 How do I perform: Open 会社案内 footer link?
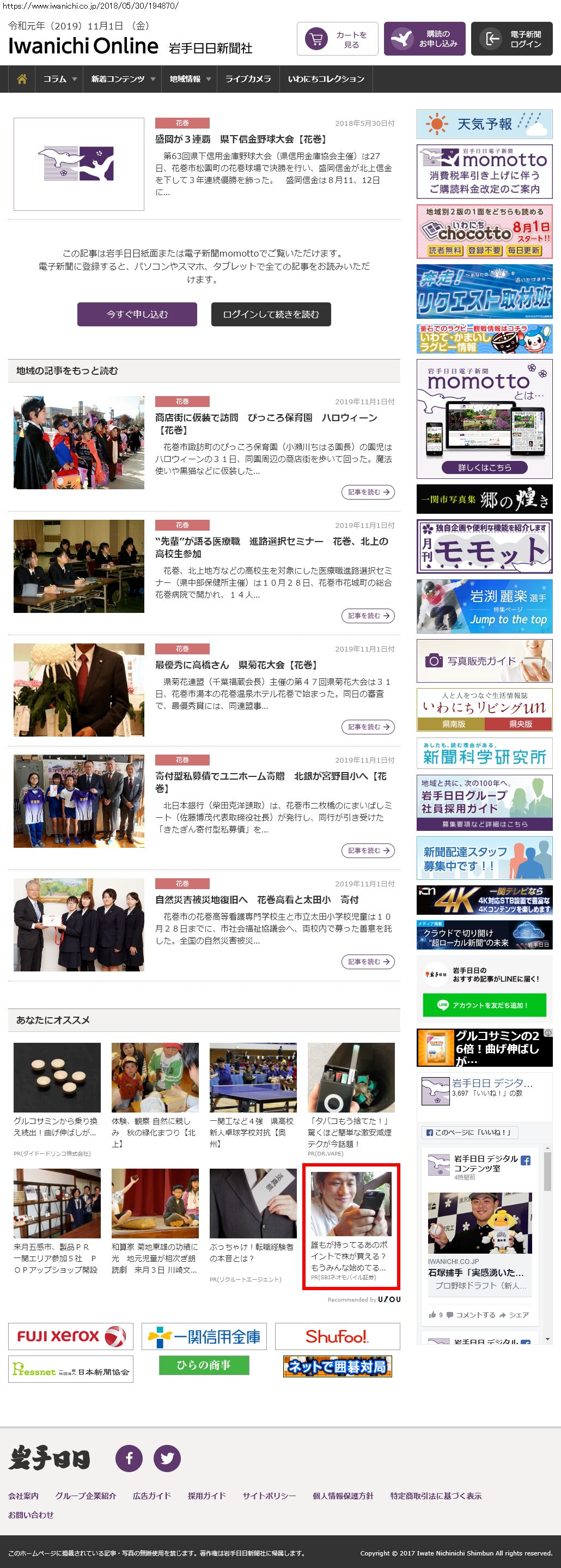(23, 1496)
